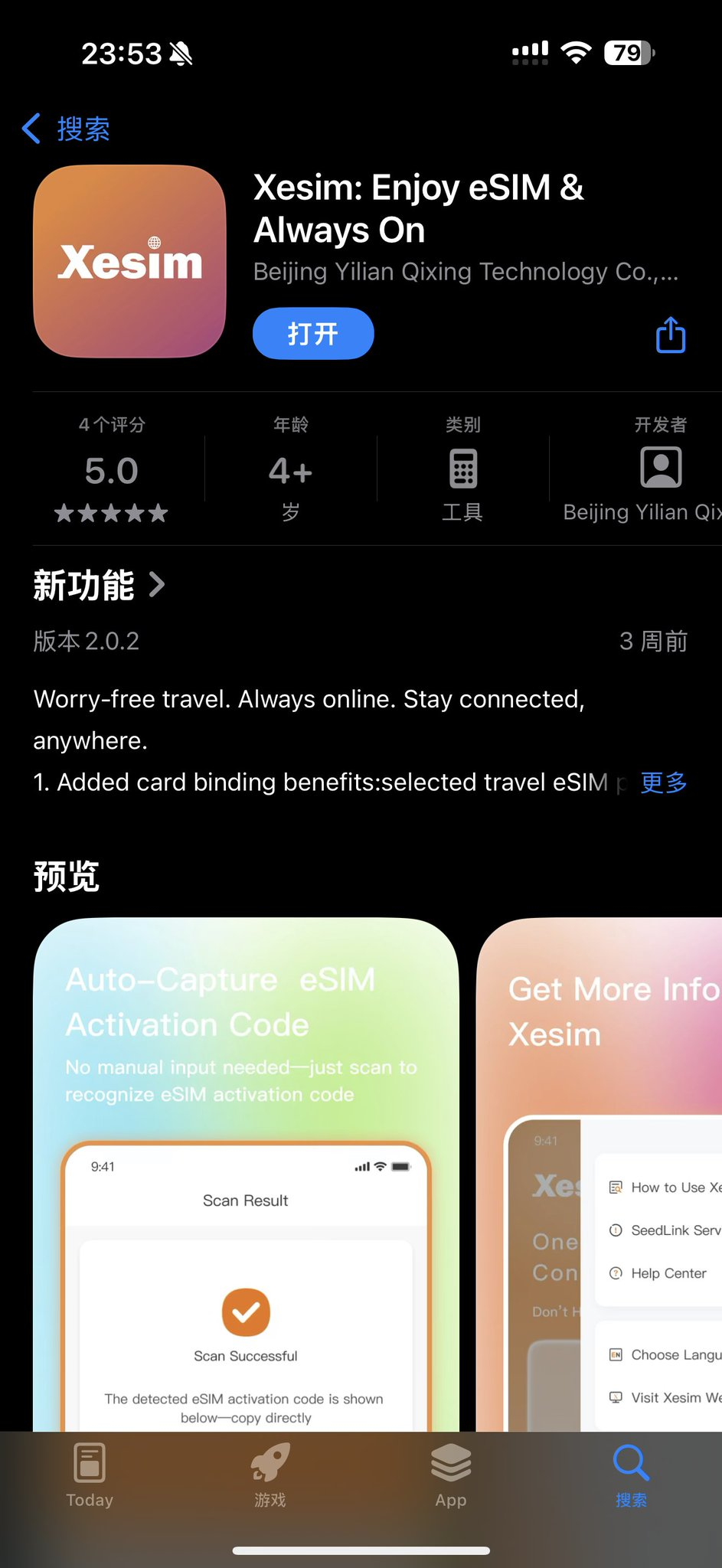Expand release notes with 更多

(x=663, y=782)
